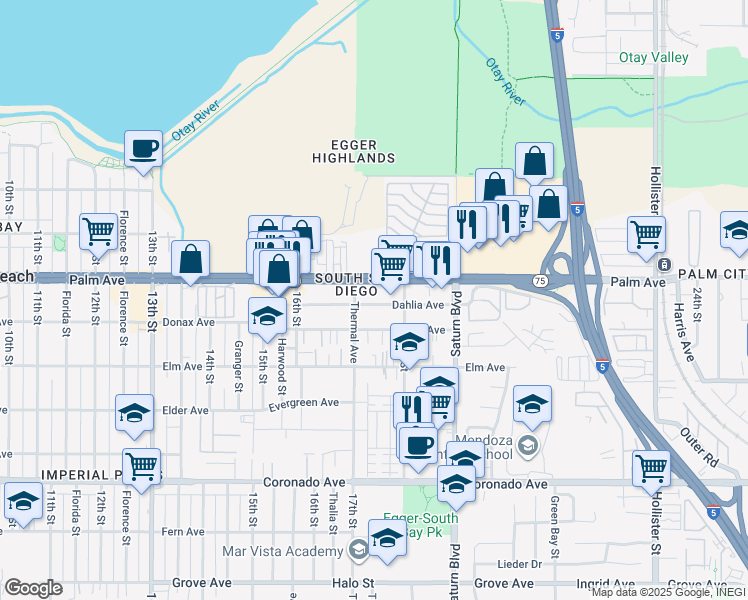Select the restaurant marker at Saturn Blvd and Palm Ave
The width and height of the screenshot is (748, 600).
[x=441, y=261]
